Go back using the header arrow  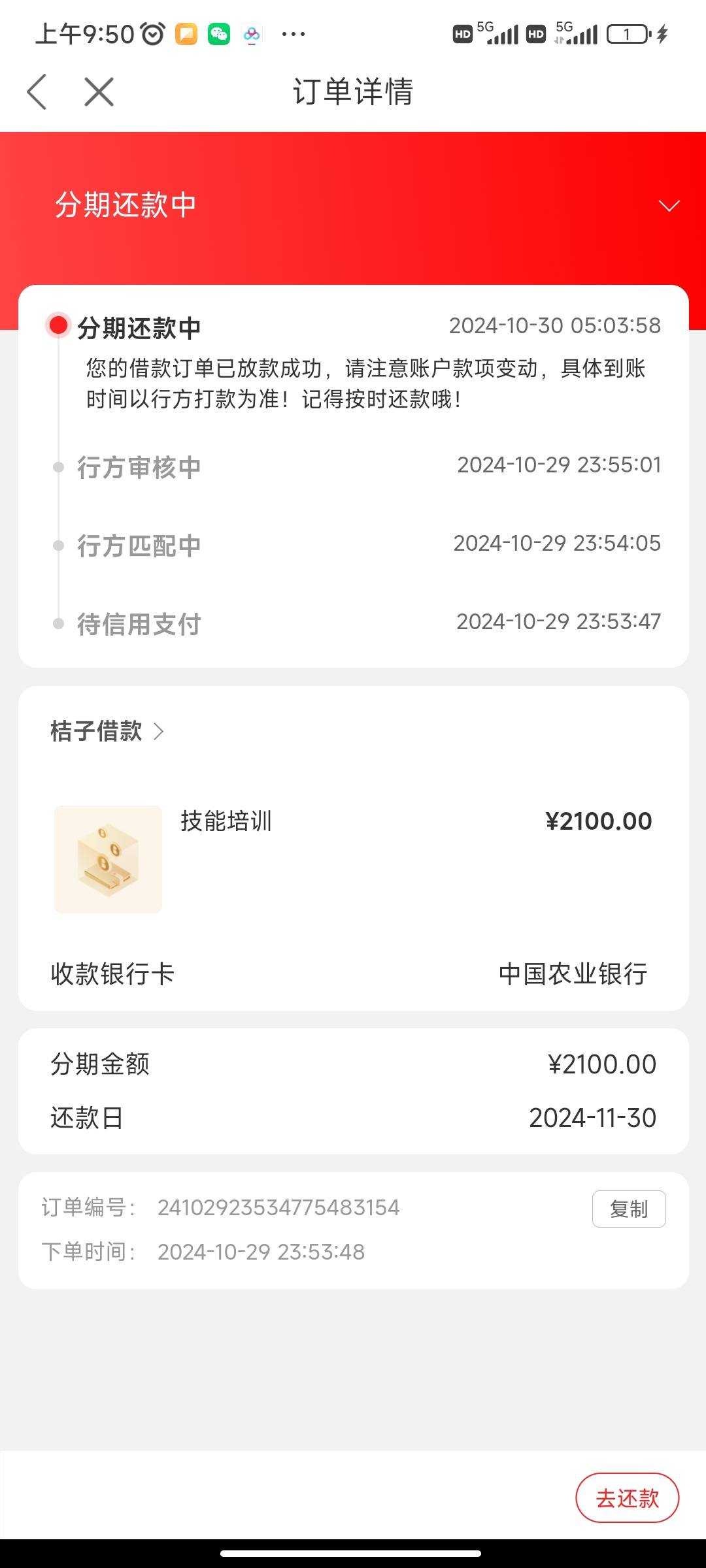[x=37, y=91]
